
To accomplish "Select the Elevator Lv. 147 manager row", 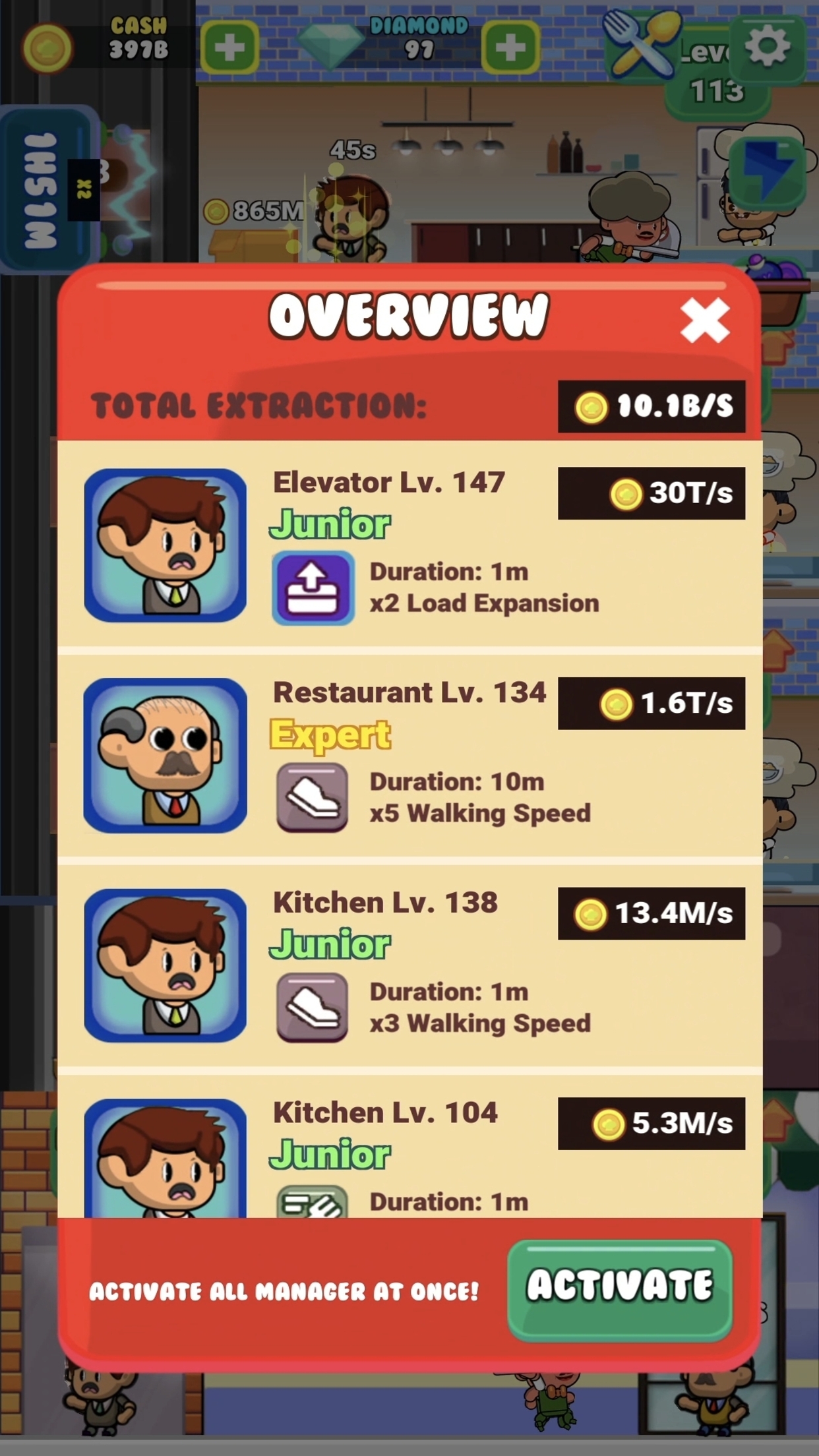I will tap(409, 545).
